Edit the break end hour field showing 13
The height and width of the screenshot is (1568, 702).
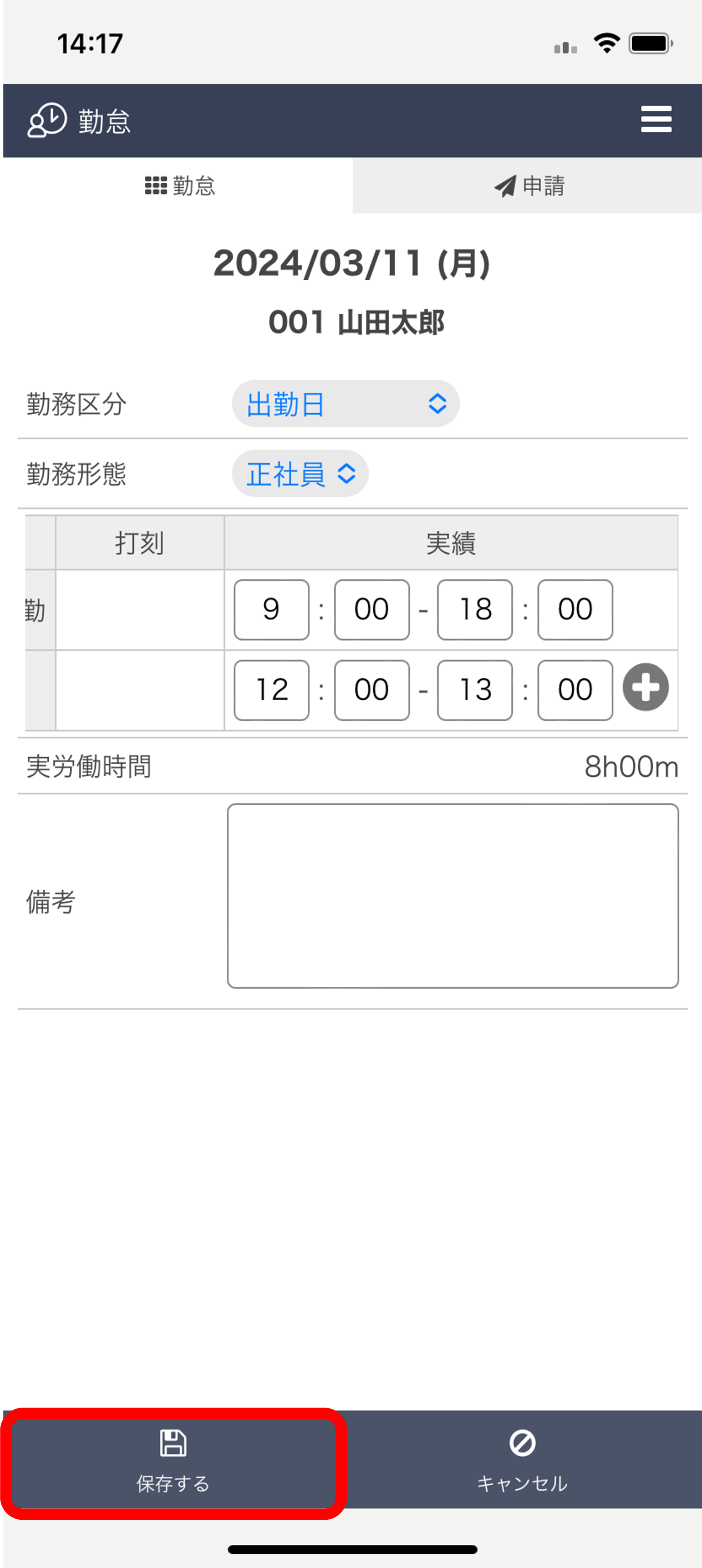(x=474, y=690)
